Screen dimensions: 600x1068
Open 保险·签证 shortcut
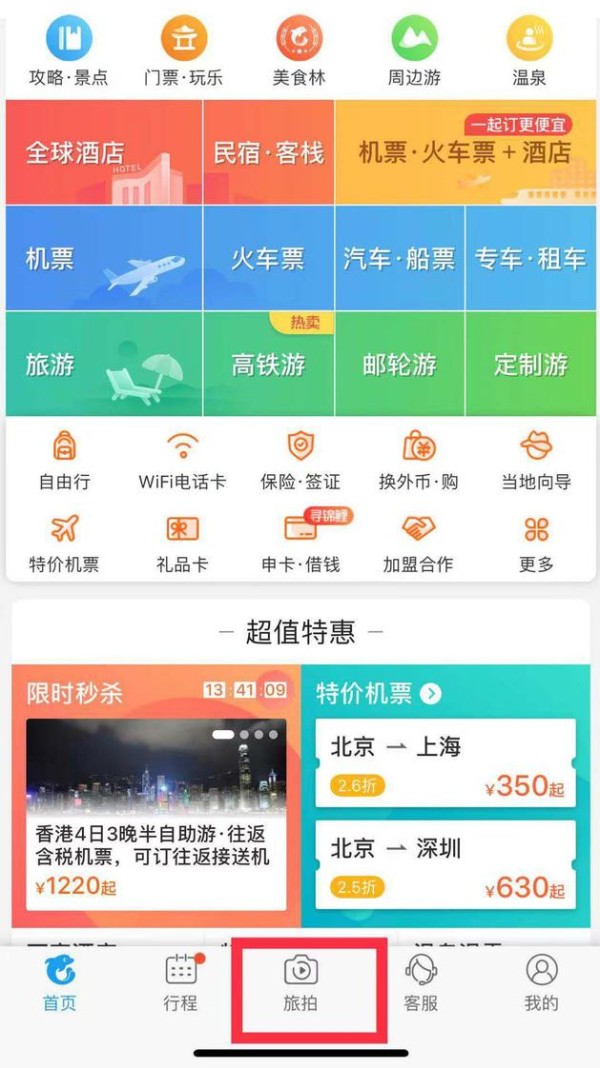click(300, 461)
